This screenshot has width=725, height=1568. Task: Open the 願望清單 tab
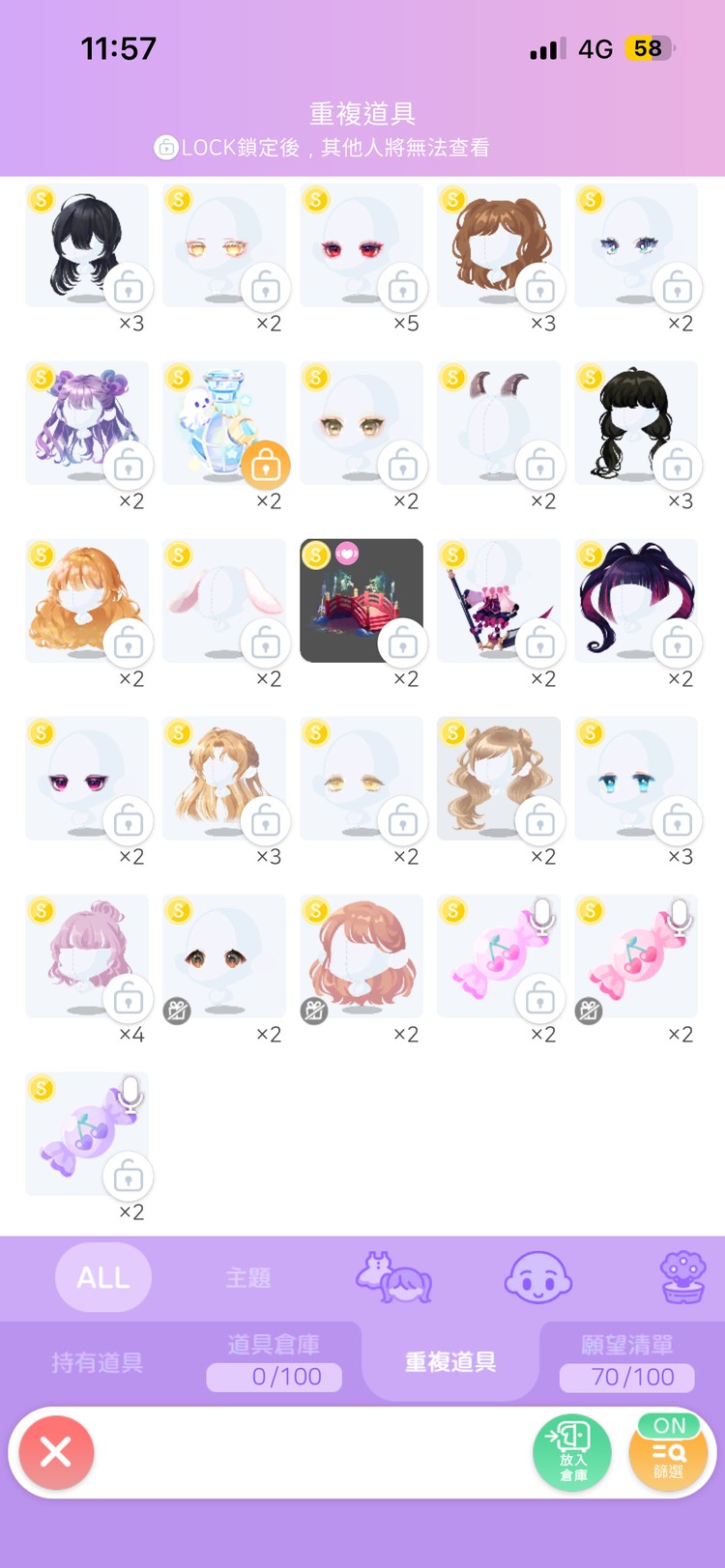(626, 1362)
